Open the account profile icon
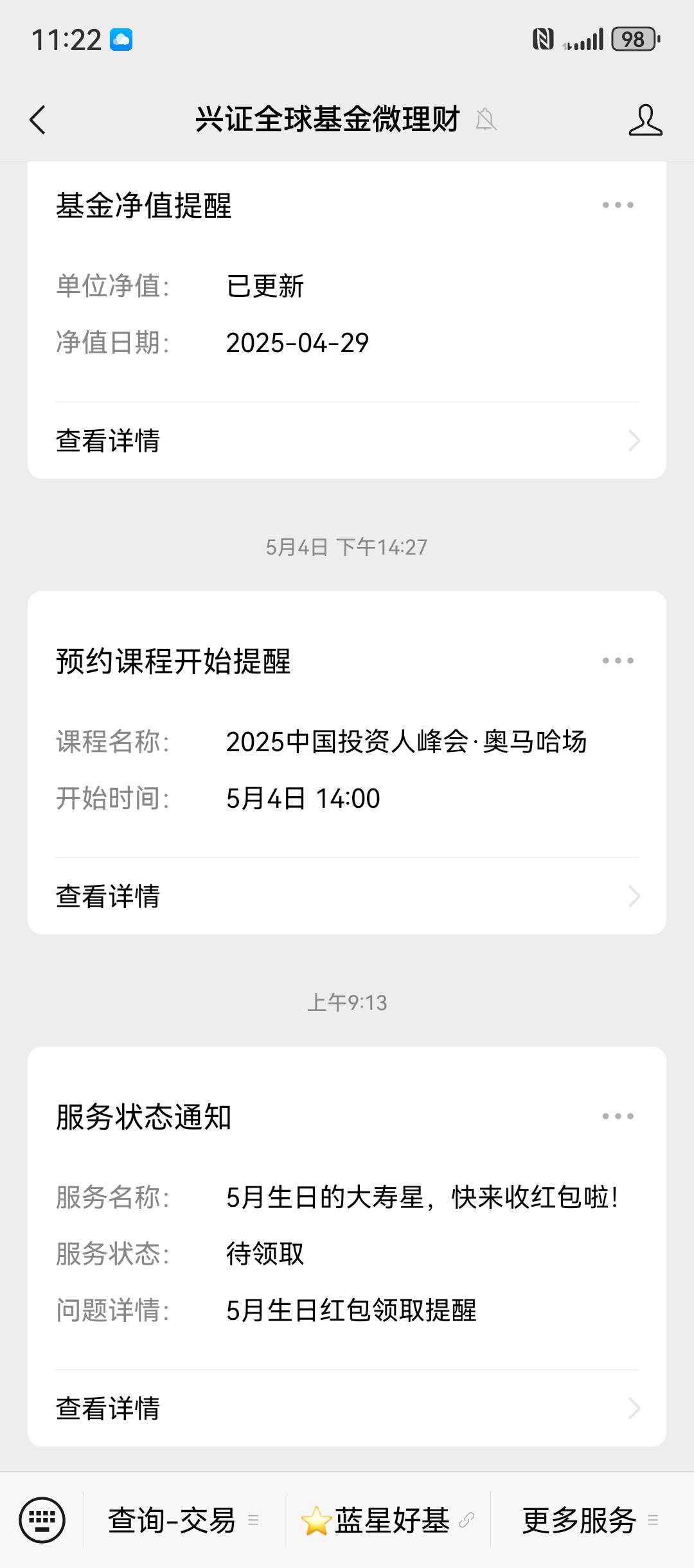694x1568 pixels. [645, 120]
